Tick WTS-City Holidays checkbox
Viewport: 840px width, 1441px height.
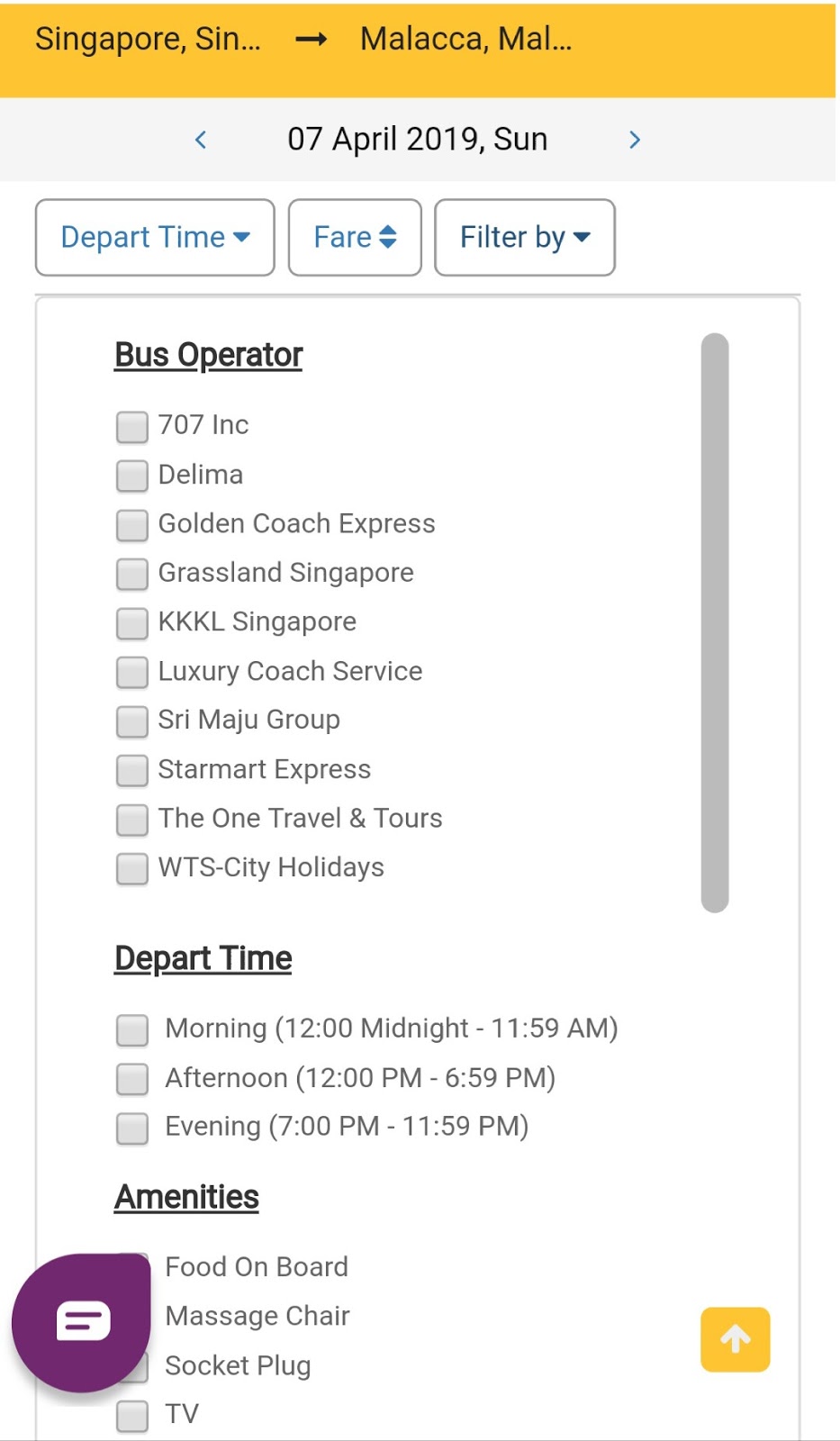point(132,868)
